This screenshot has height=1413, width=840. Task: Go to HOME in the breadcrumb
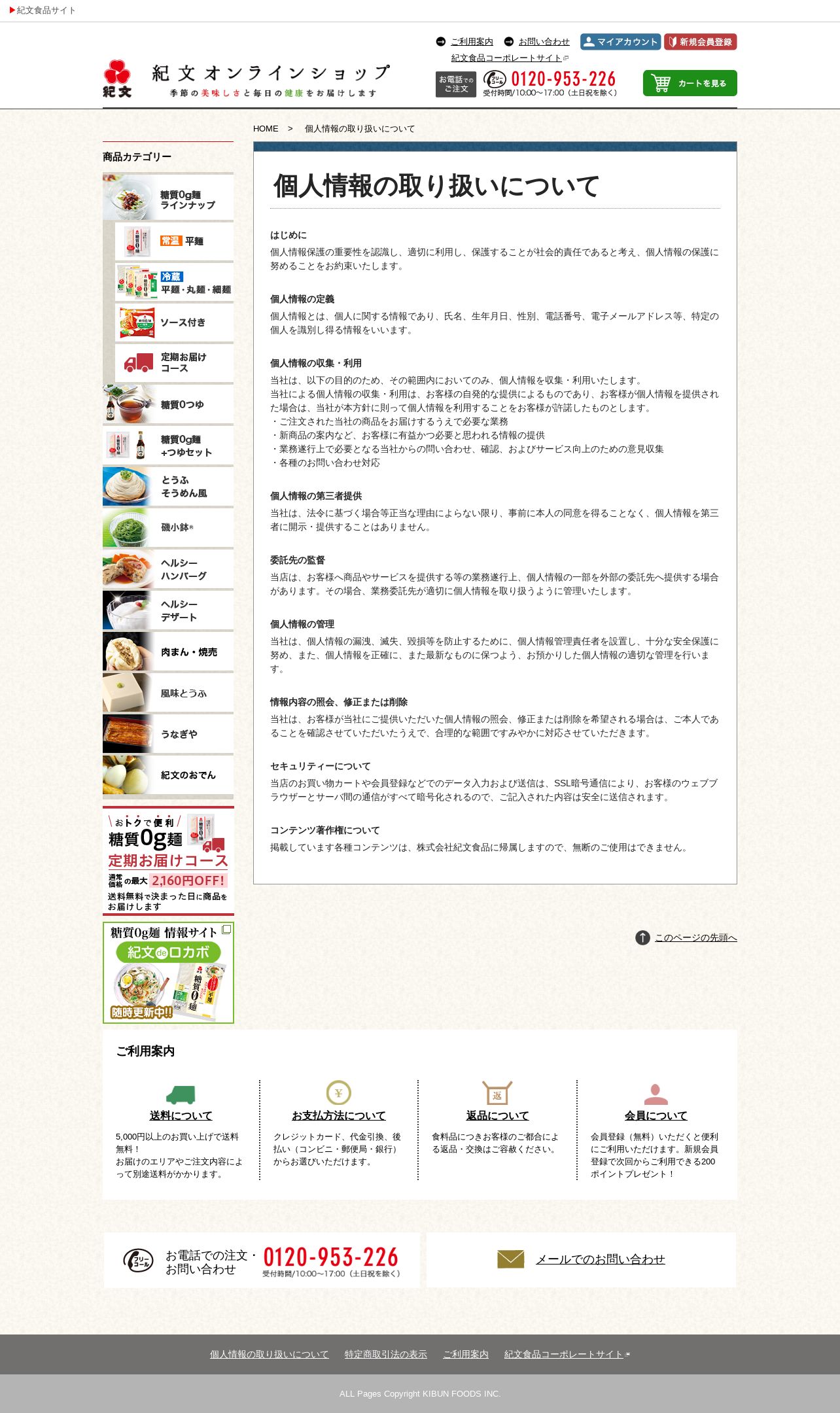pyautogui.click(x=266, y=129)
